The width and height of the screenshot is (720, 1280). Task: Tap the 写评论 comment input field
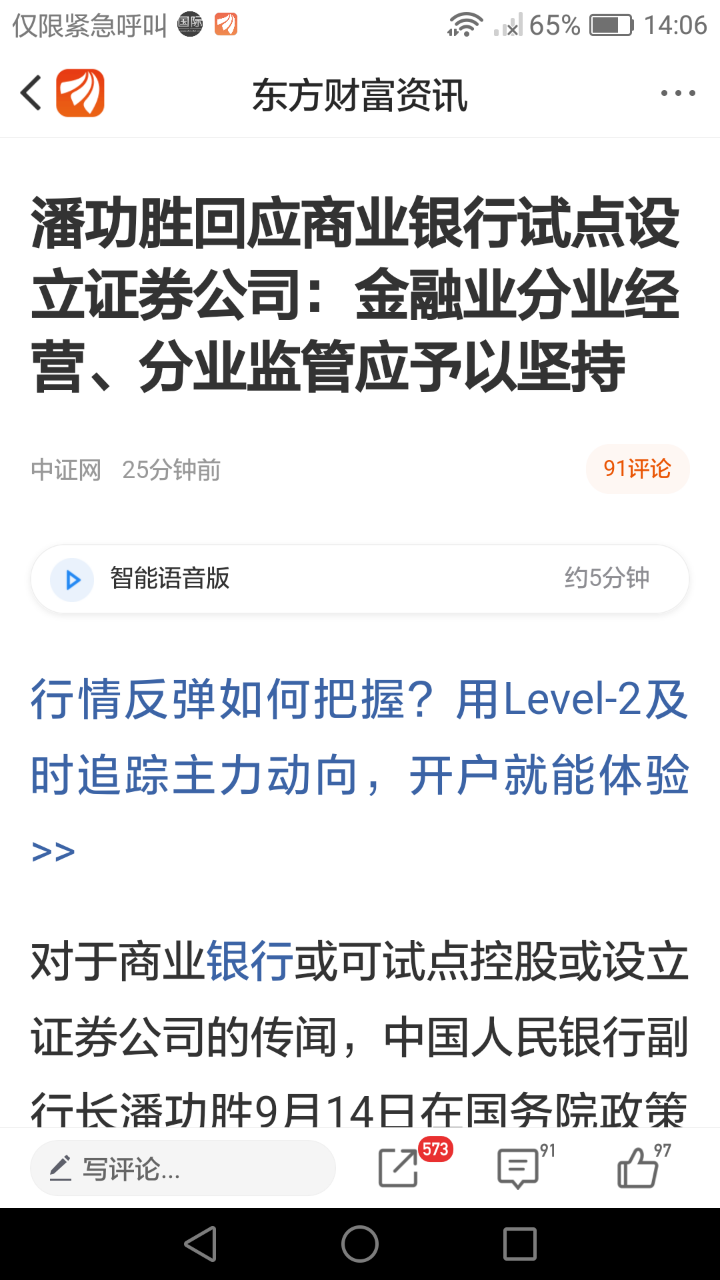click(182, 1168)
